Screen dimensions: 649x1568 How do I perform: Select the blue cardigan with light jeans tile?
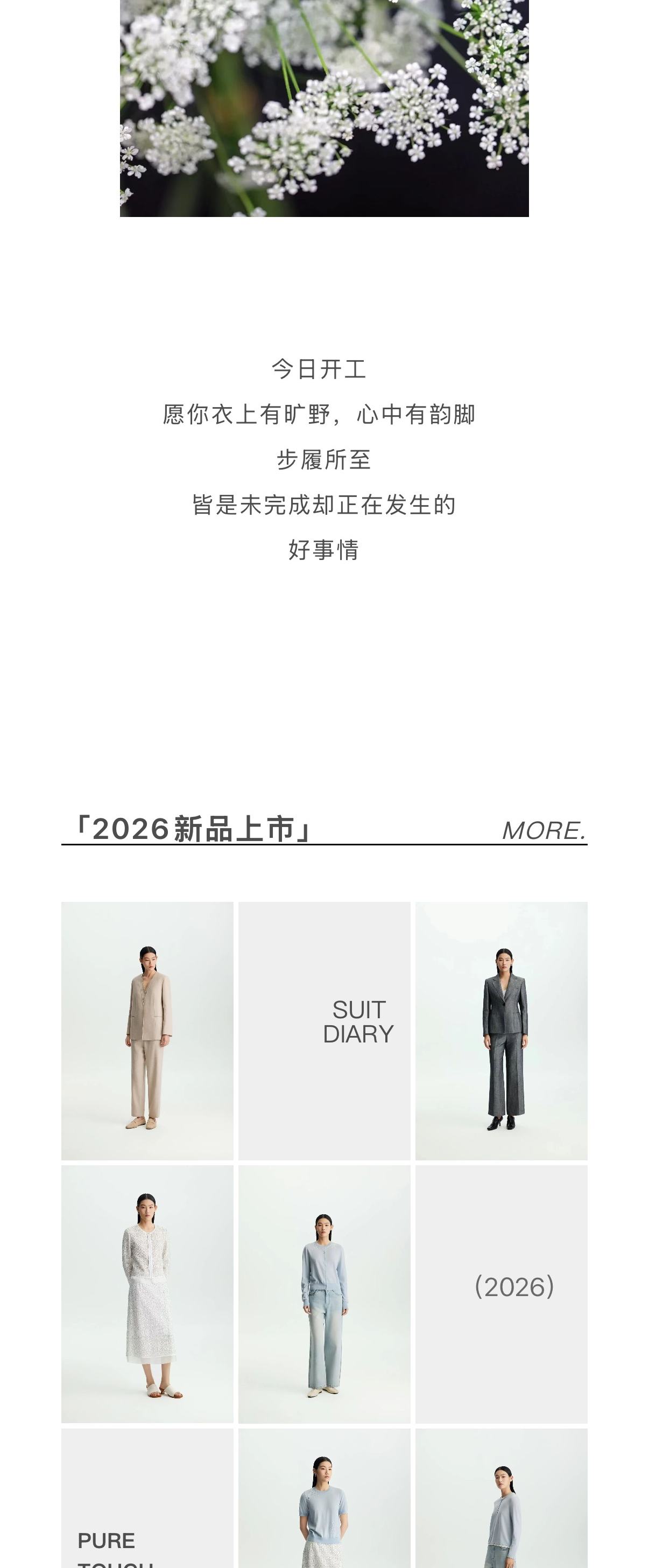(x=324, y=1293)
